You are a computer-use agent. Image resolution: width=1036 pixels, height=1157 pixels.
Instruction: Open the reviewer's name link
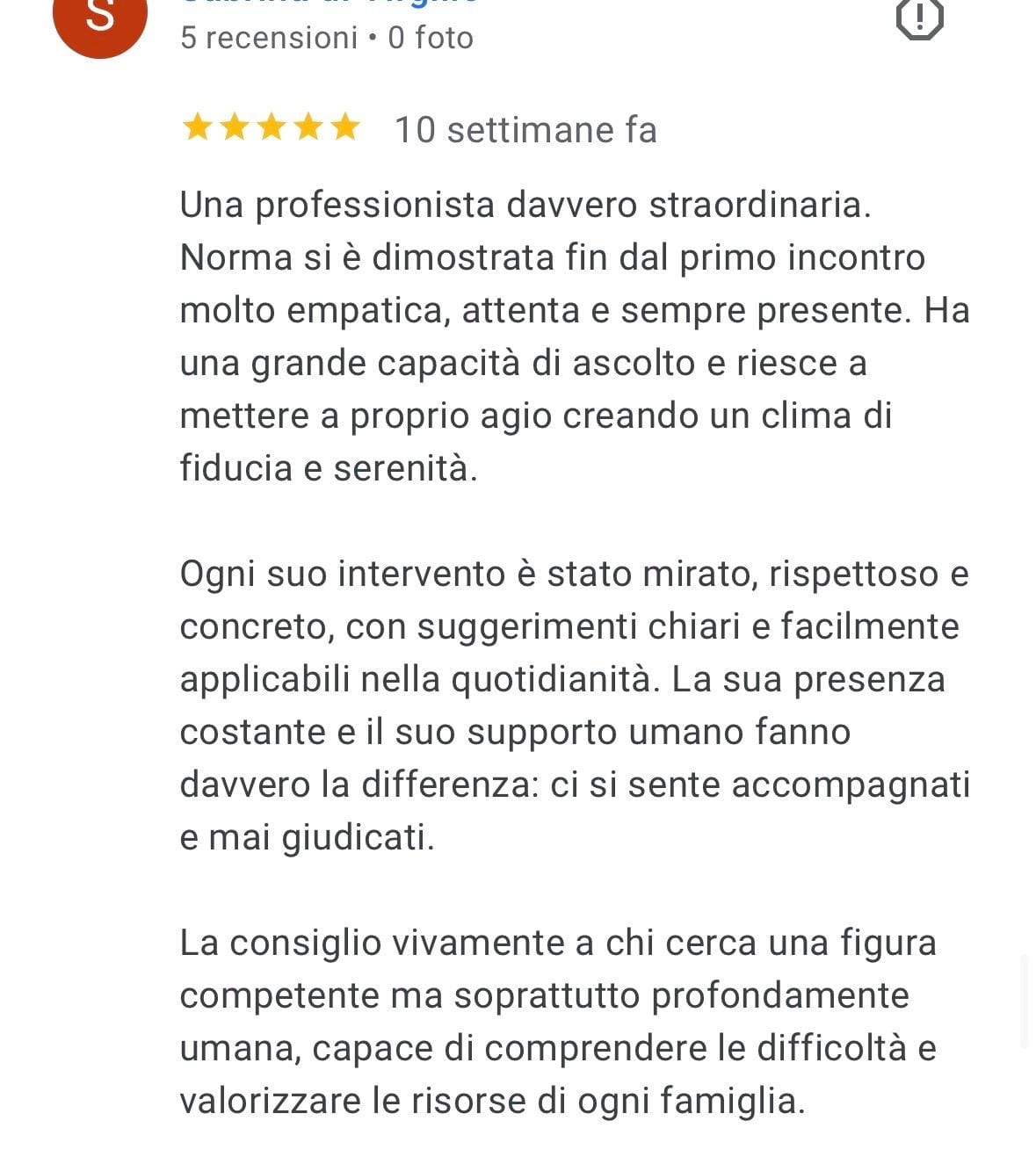[330, 3]
